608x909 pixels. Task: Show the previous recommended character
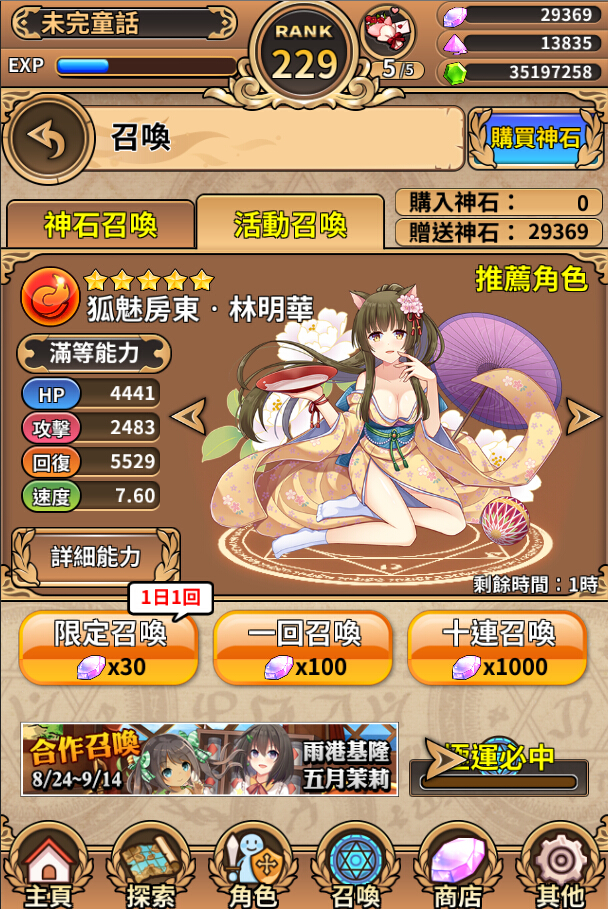point(188,415)
